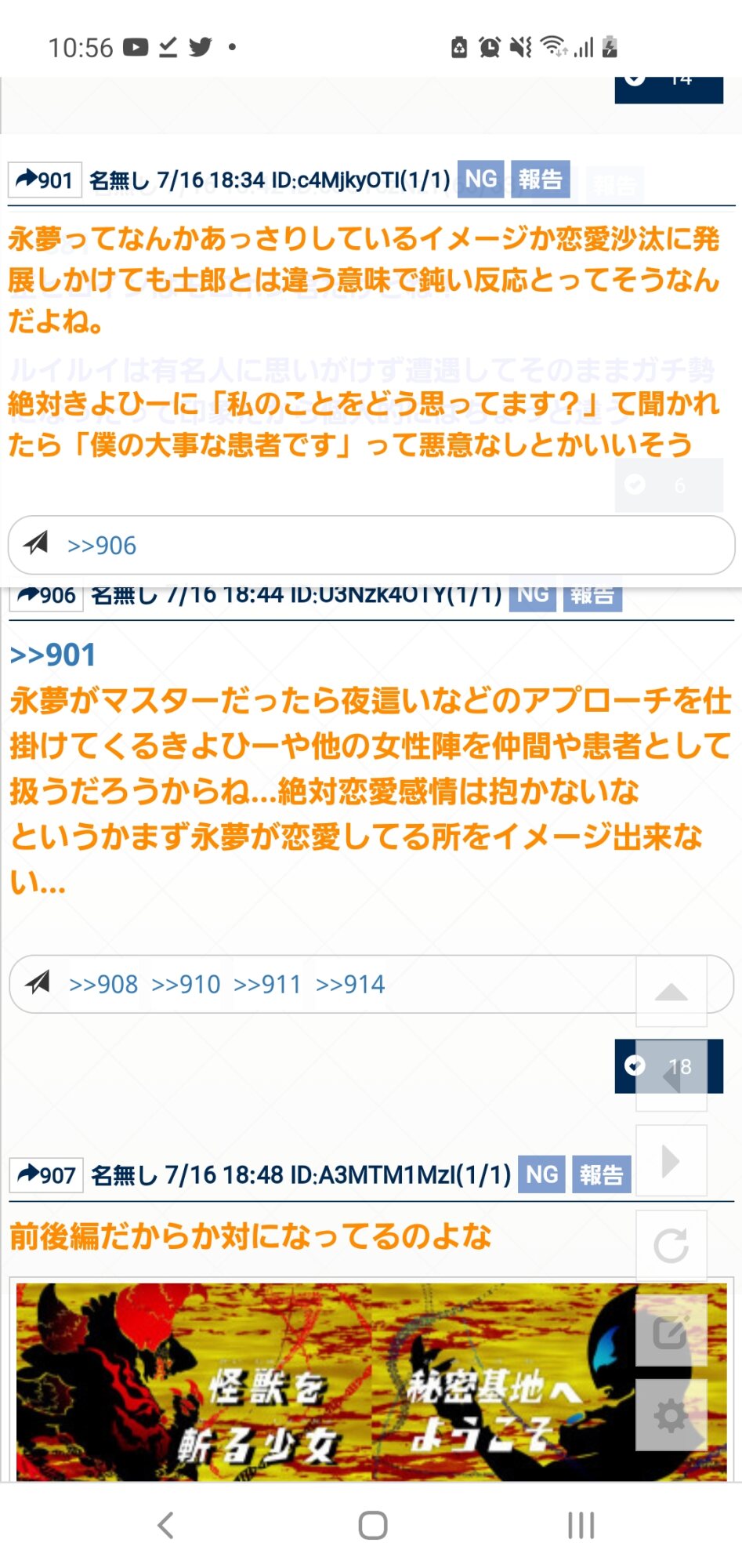
Task: Reload the thread
Action: pos(671,1245)
